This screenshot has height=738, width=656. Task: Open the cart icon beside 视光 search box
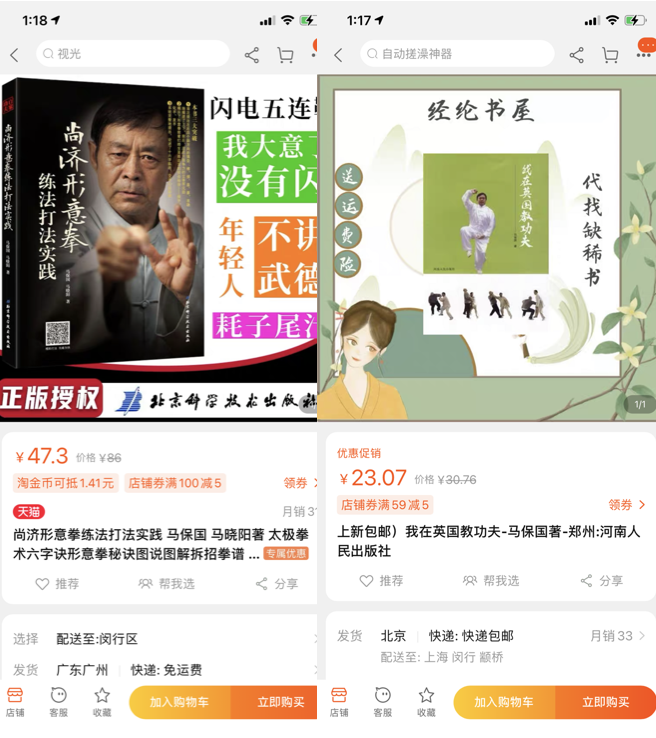pos(285,55)
